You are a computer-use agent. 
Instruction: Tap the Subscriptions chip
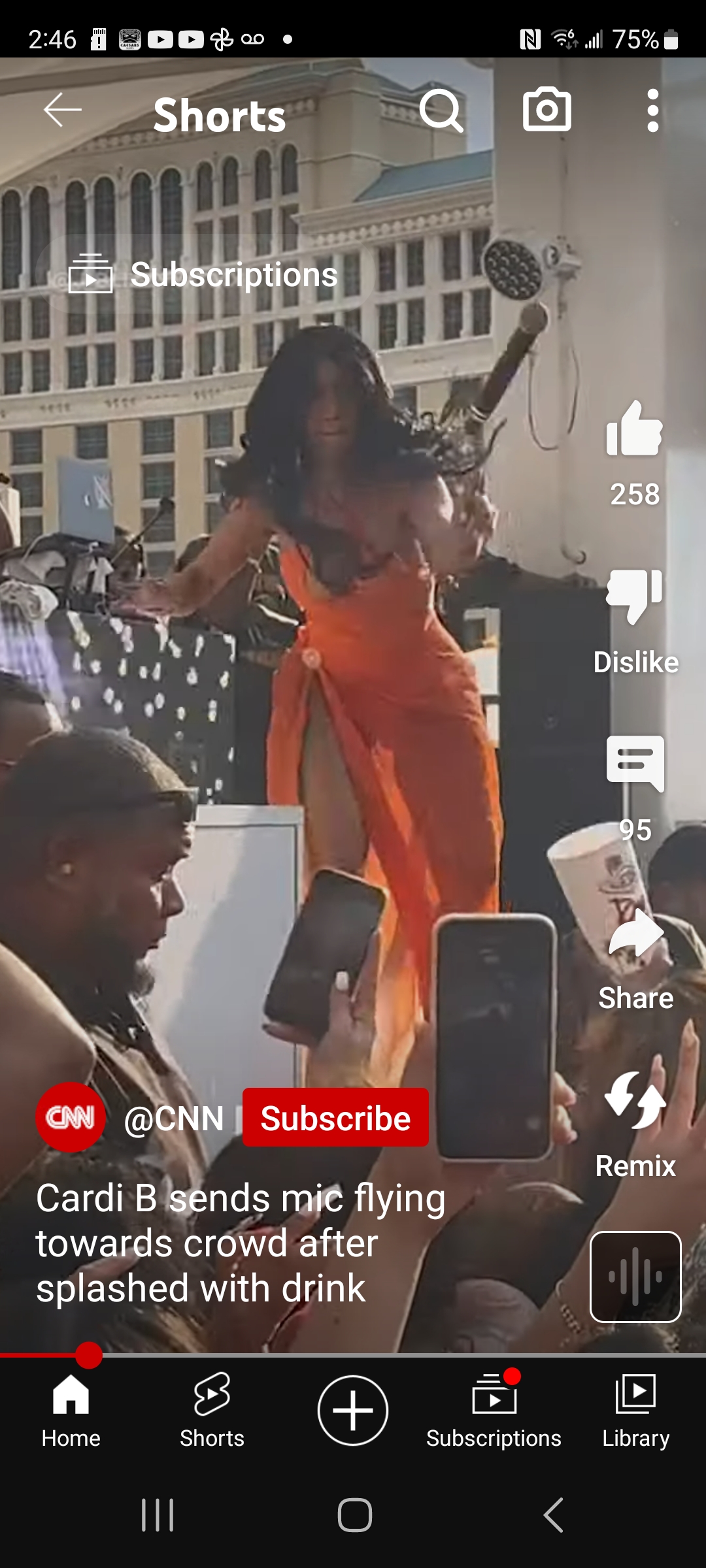click(x=205, y=274)
